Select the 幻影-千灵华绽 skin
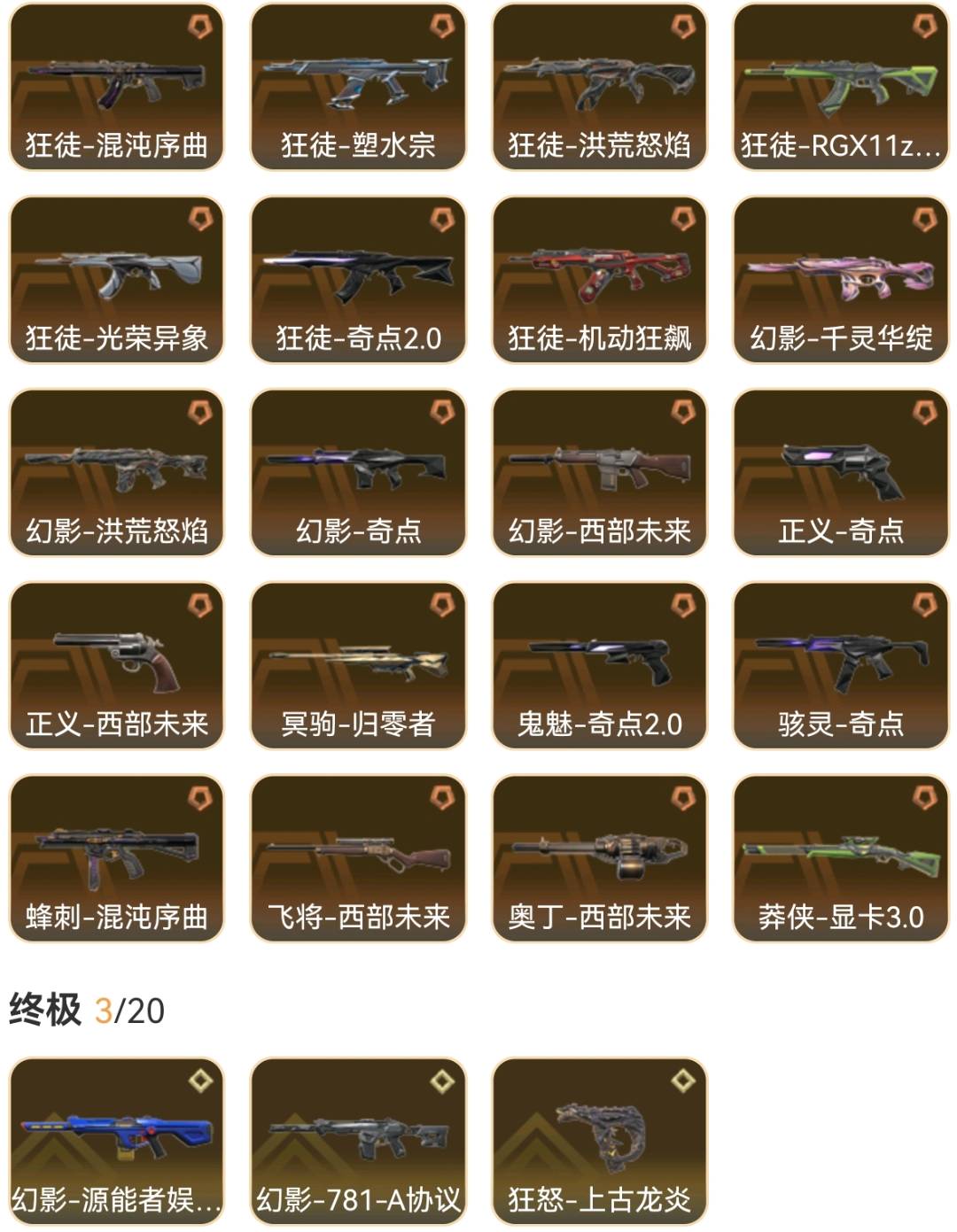 tap(840, 280)
